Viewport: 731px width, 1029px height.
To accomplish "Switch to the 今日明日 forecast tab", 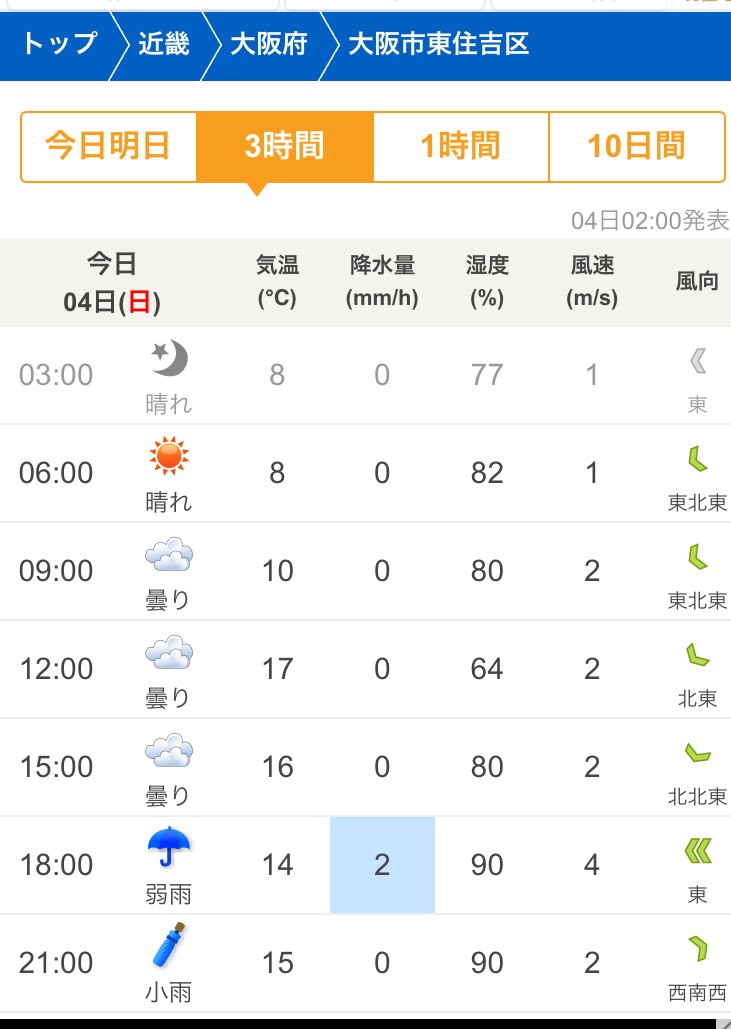I will tap(108, 146).
